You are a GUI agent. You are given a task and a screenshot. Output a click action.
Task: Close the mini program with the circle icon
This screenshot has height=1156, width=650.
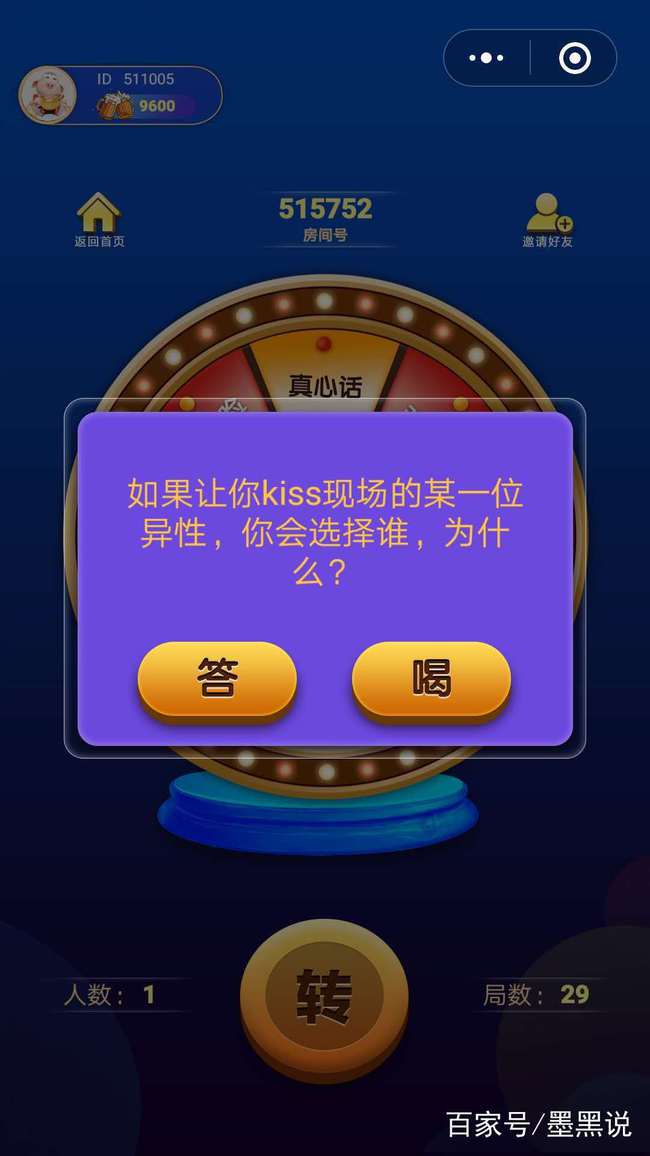(574, 58)
